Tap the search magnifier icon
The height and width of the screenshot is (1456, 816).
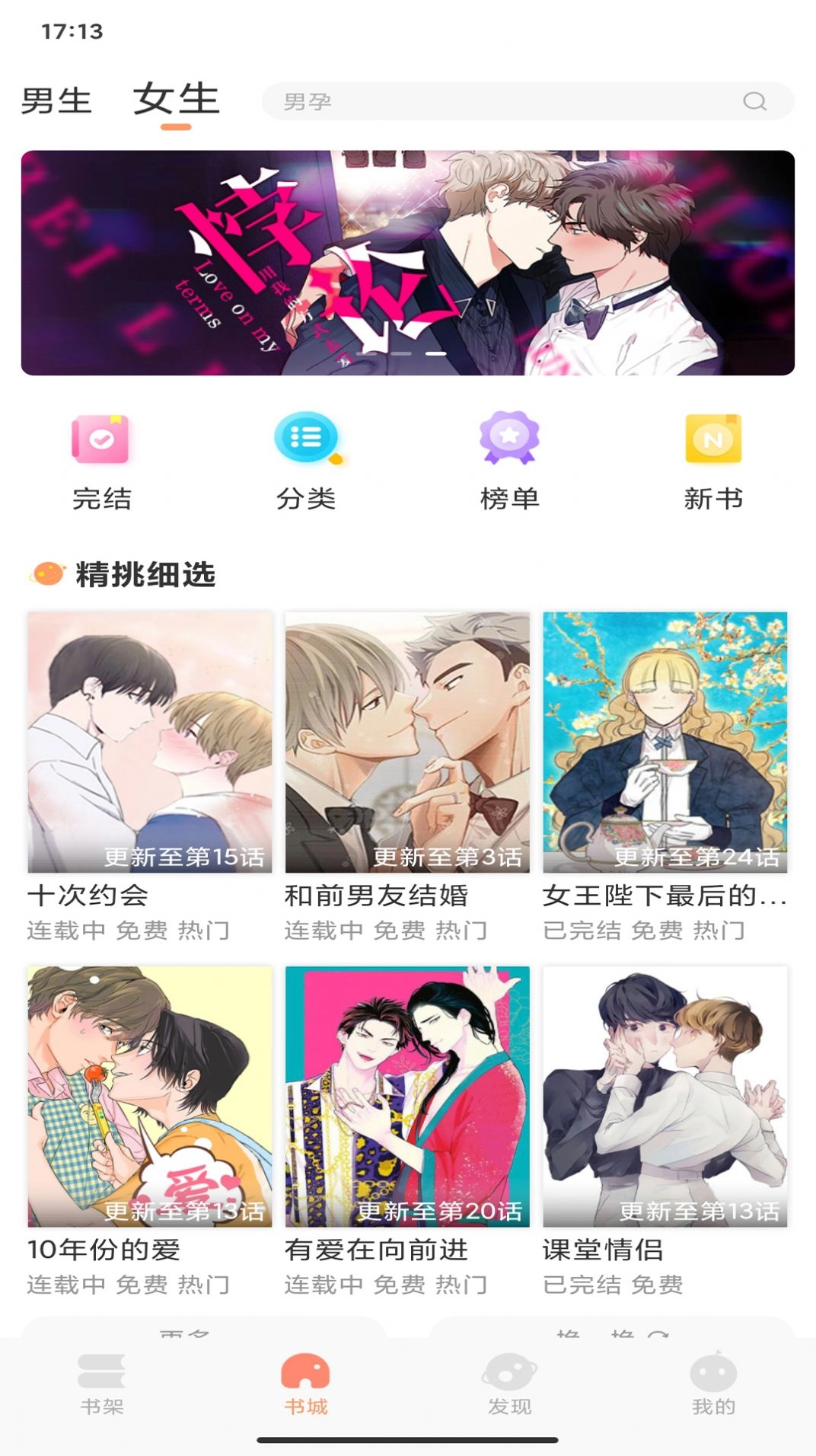pyautogui.click(x=755, y=101)
